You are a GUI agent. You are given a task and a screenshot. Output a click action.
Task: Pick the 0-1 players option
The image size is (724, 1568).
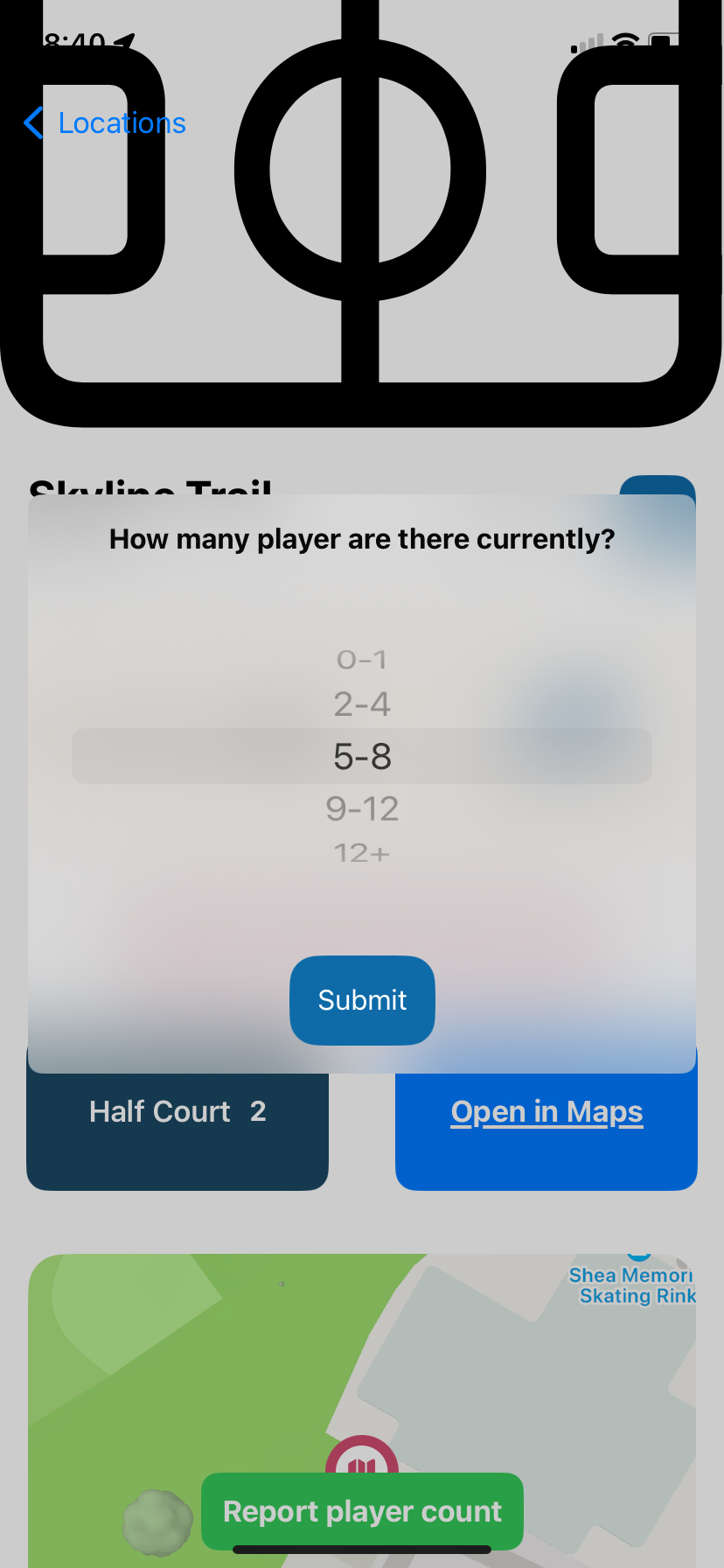click(x=362, y=660)
